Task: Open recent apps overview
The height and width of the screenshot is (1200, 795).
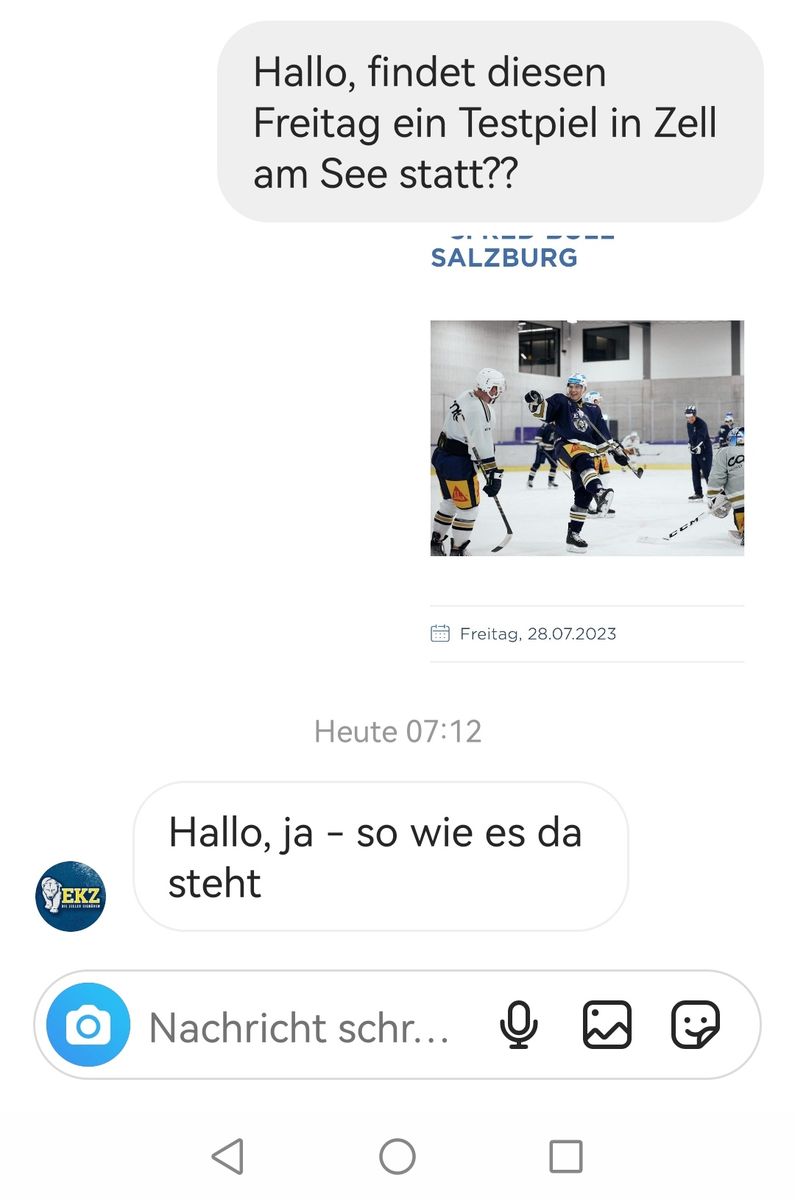Action: (x=566, y=1157)
